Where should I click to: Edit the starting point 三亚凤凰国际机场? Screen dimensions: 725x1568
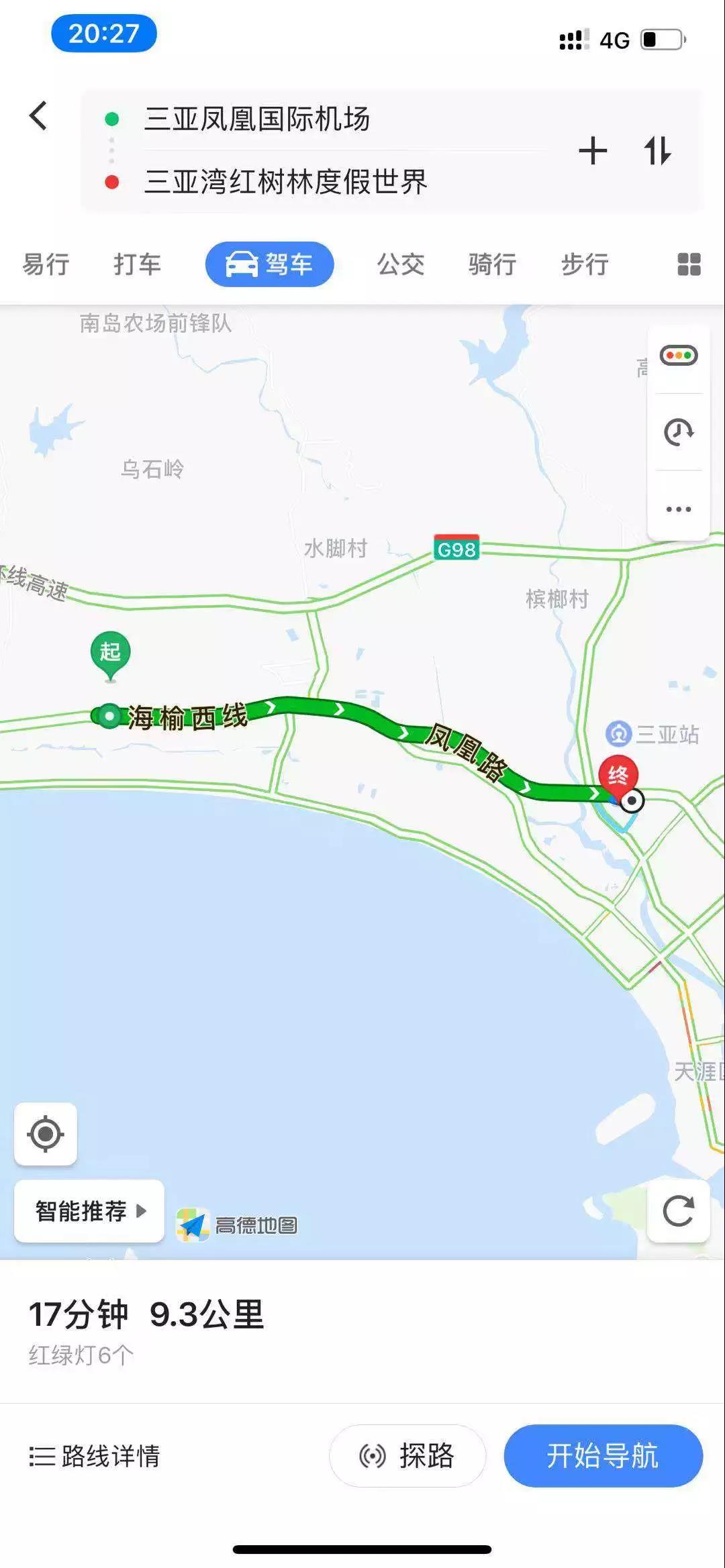point(256,119)
